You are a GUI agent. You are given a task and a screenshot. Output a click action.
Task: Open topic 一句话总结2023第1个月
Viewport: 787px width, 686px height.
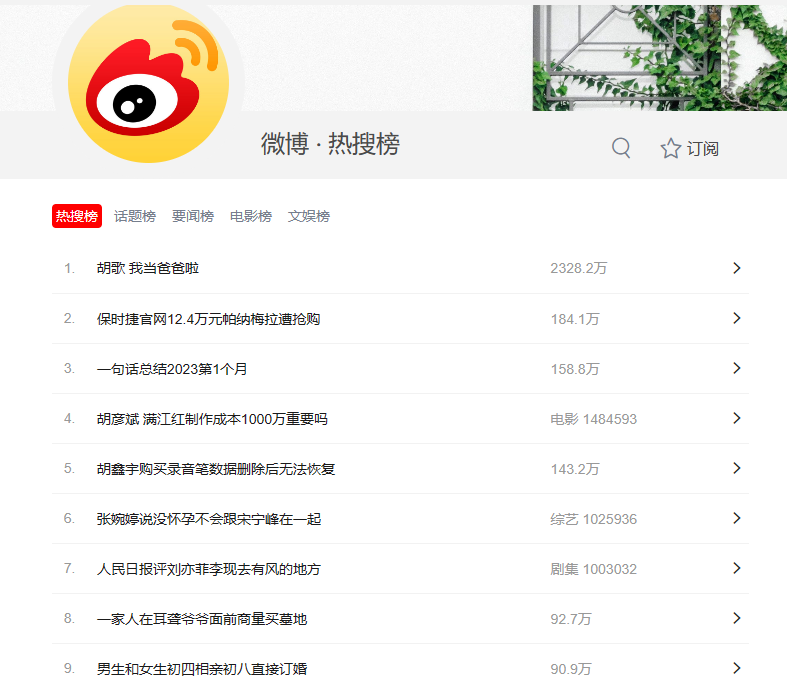pyautogui.click(x=172, y=368)
